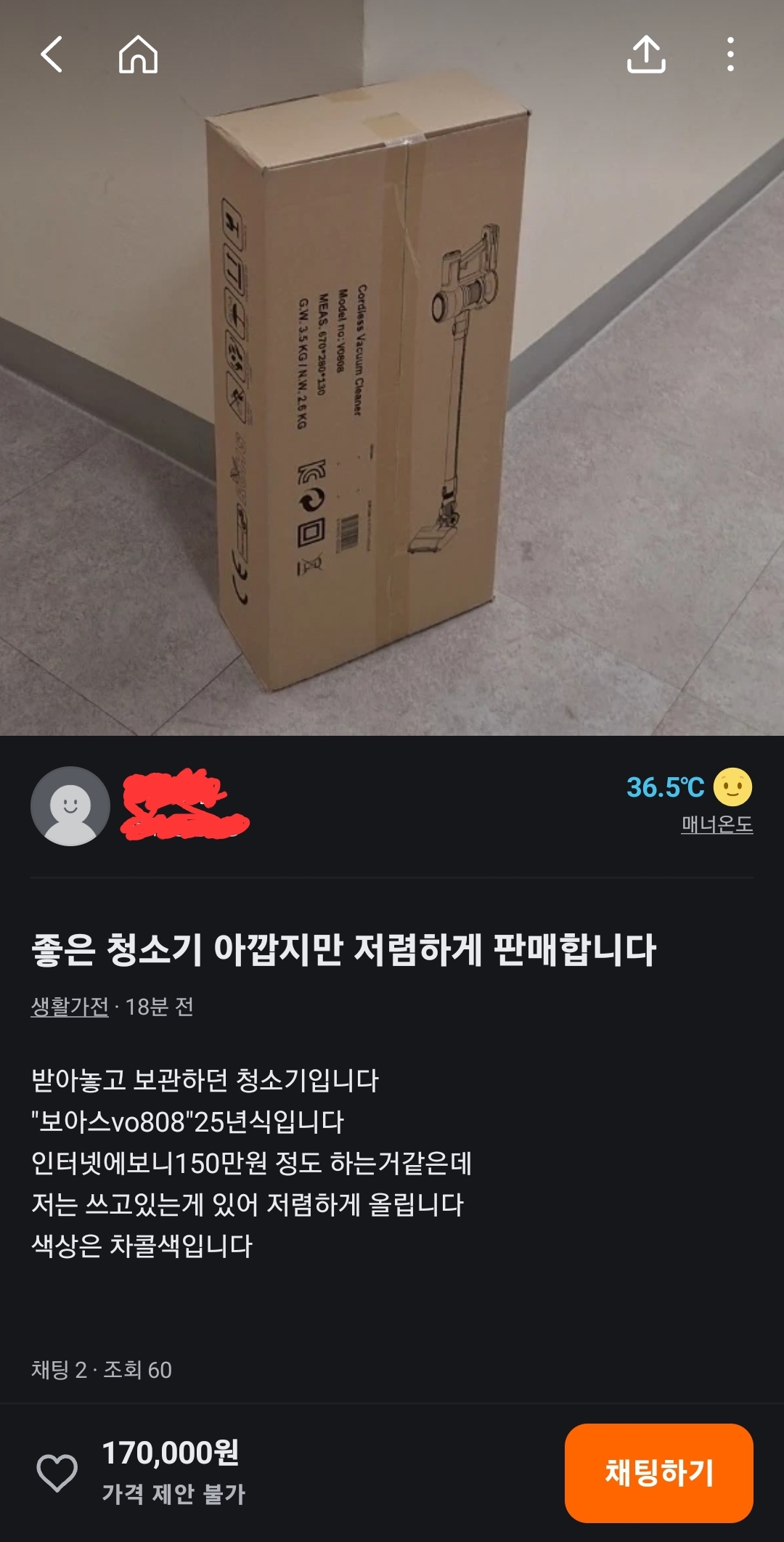Go back with the top arrow
The width and height of the screenshot is (784, 1542).
(52, 54)
